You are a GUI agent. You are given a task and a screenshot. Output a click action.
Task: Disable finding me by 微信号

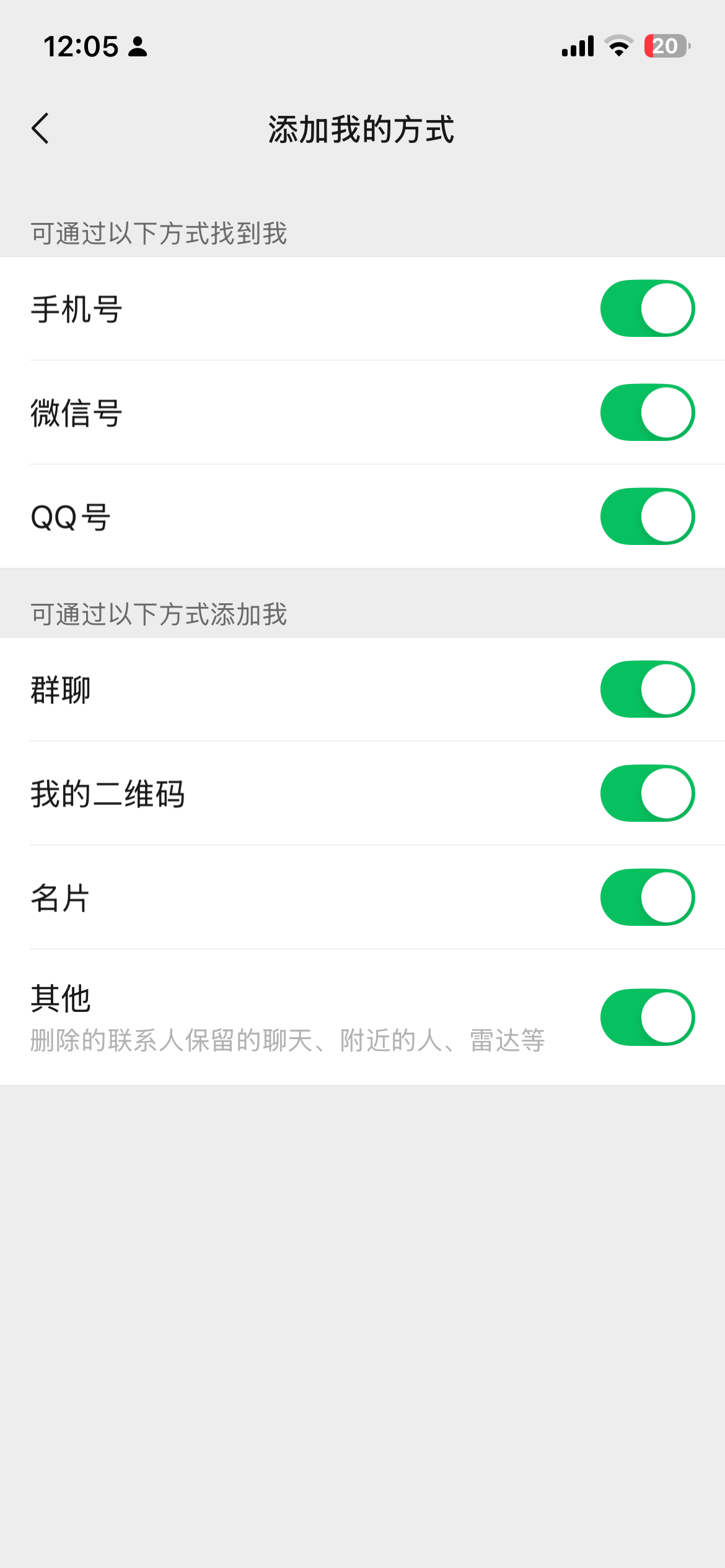click(x=647, y=412)
